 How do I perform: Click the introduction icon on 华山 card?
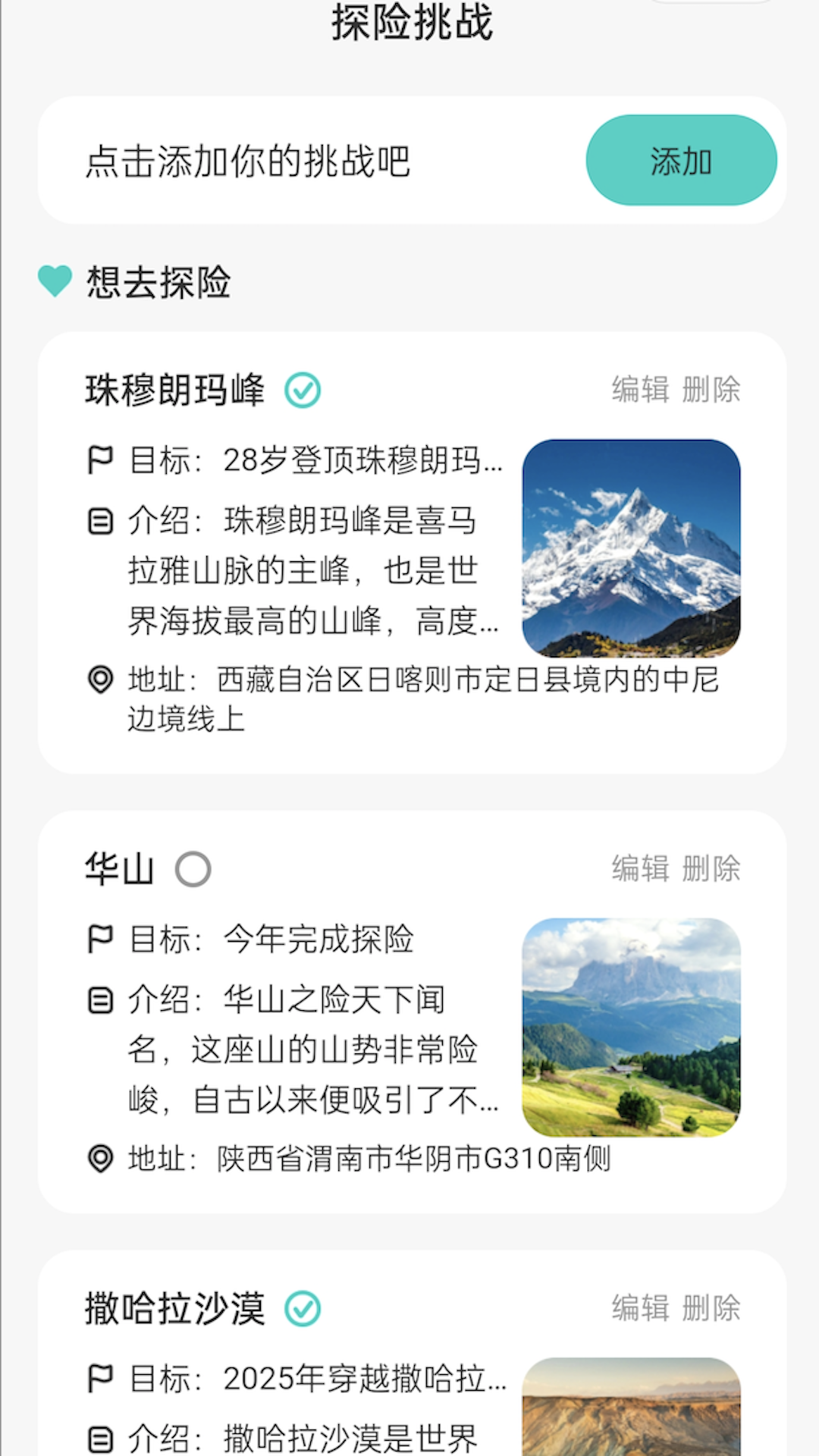(100, 1001)
